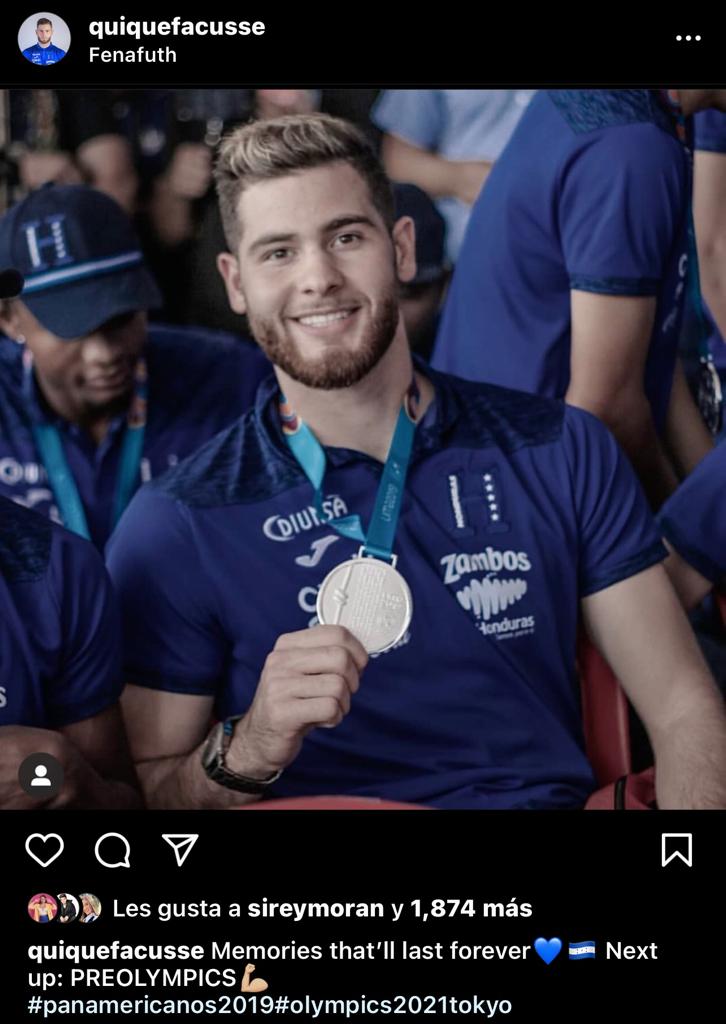Open the #panamericanos2019 hashtag
Screen dimensions: 726x1024
(149, 1005)
